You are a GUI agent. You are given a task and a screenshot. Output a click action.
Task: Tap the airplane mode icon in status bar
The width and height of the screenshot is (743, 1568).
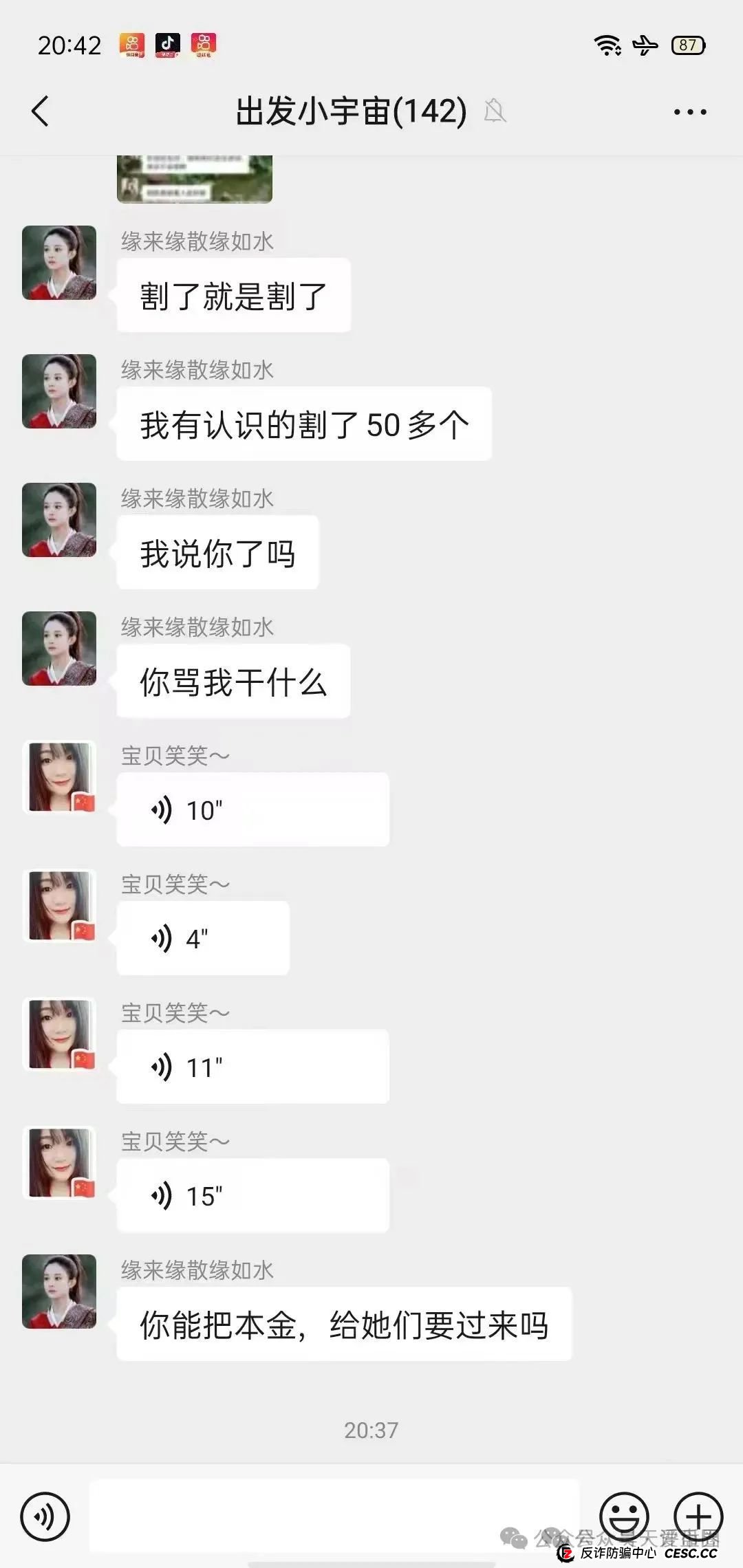pyautogui.click(x=645, y=45)
